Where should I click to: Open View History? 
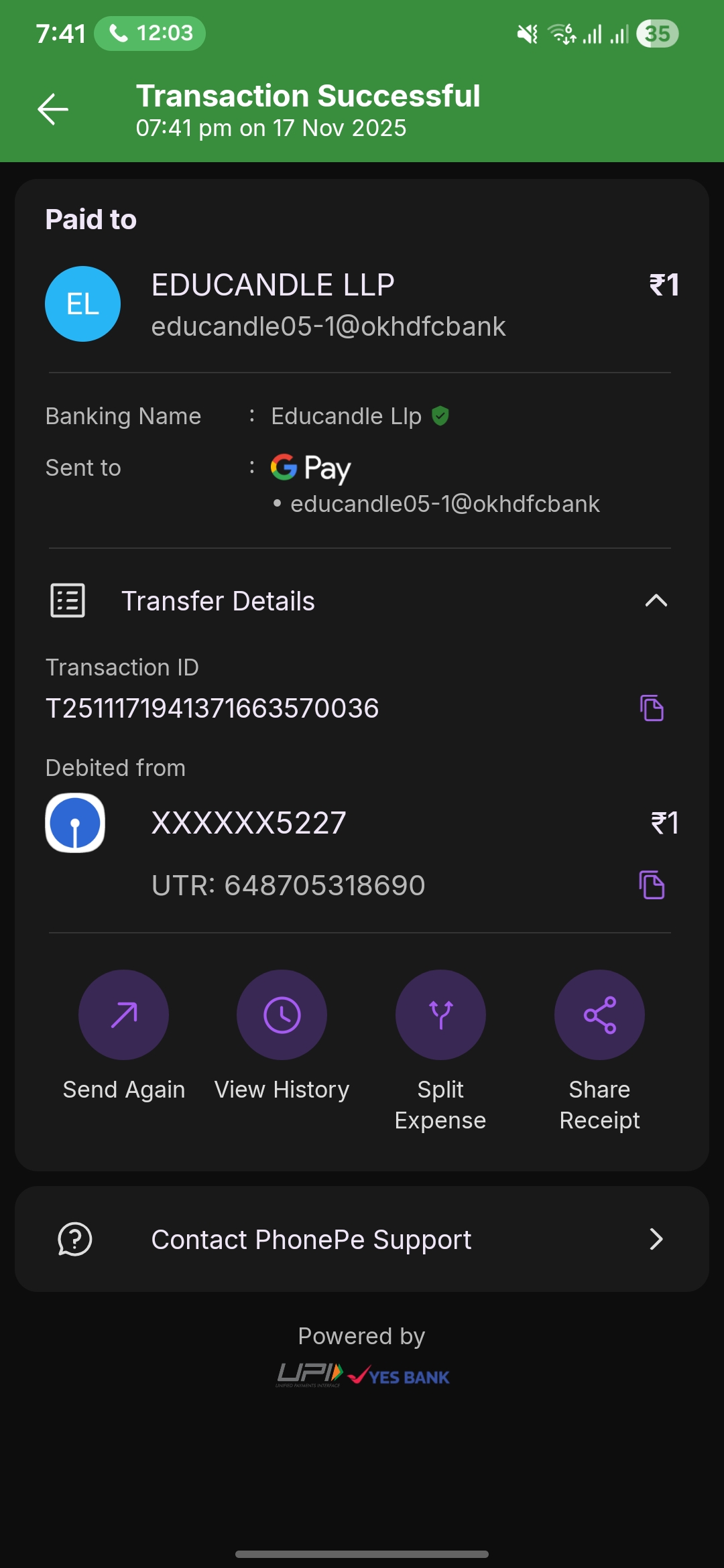pyautogui.click(x=282, y=1015)
